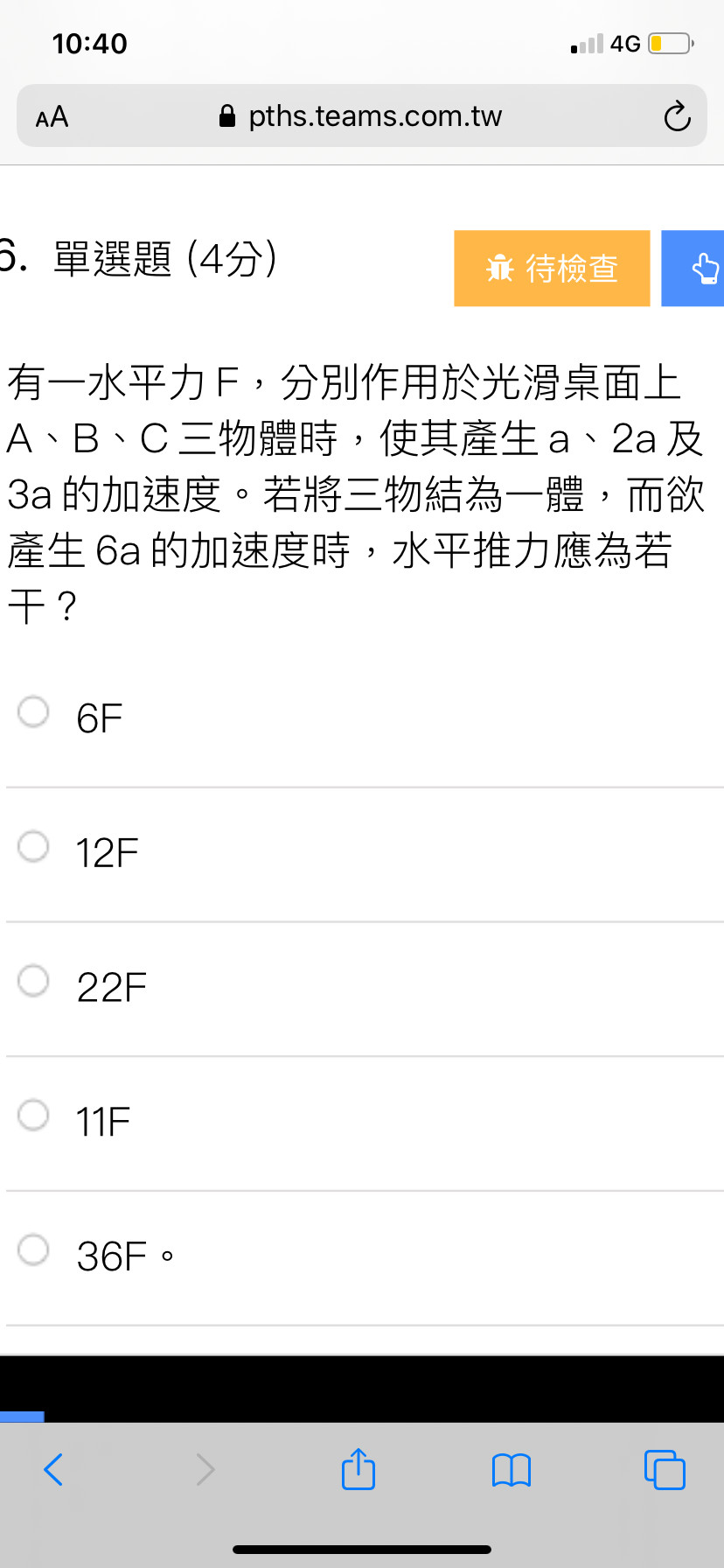Image resolution: width=724 pixels, height=1568 pixels.
Task: Show all open Safari tabs
Action: tap(665, 1469)
